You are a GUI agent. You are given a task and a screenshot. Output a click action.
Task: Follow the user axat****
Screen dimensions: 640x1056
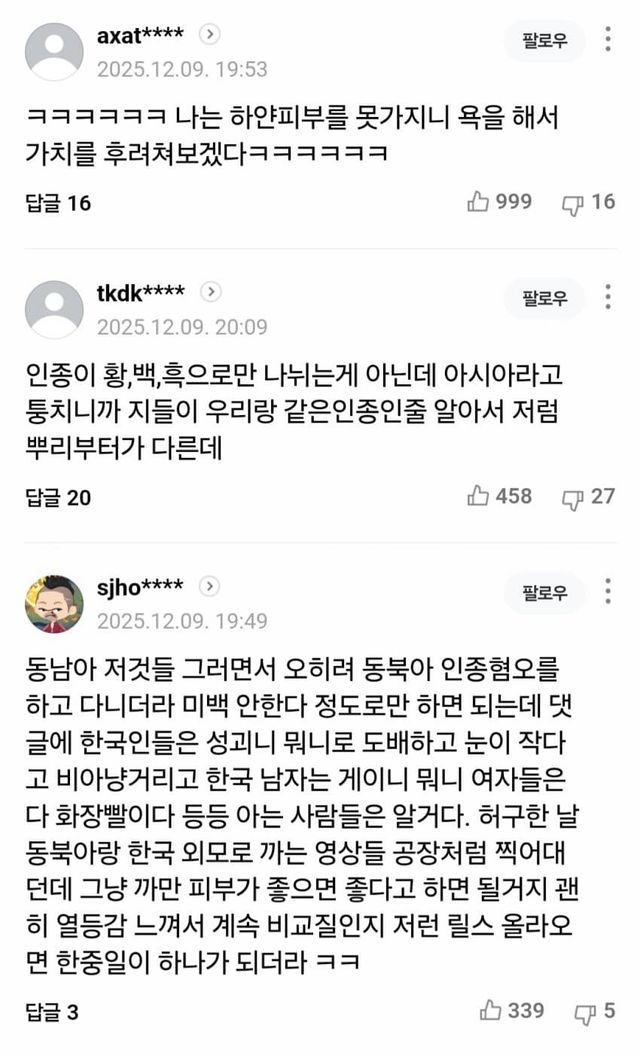tap(544, 41)
